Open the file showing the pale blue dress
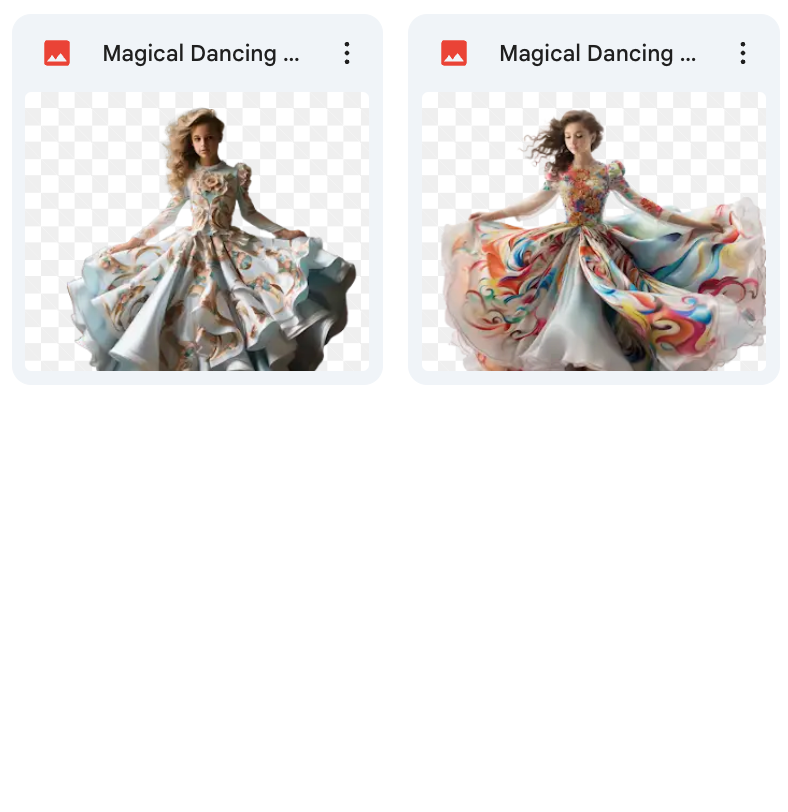Image resolution: width=788 pixels, height=812 pixels. [197, 232]
